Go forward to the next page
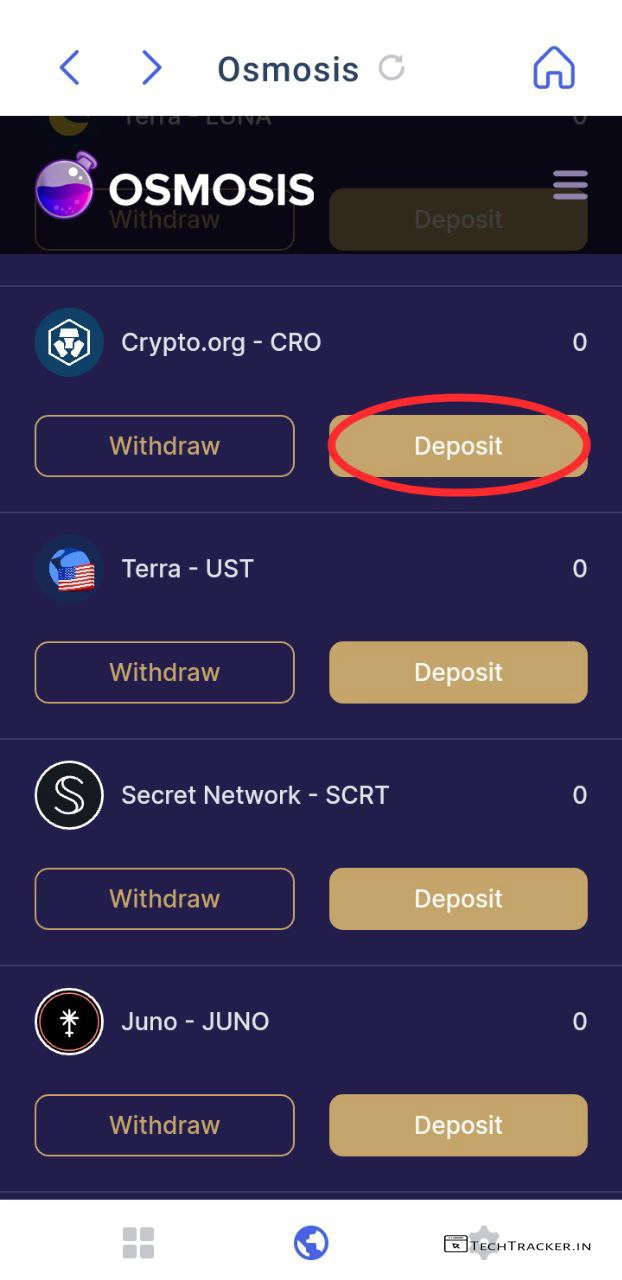 click(x=151, y=68)
